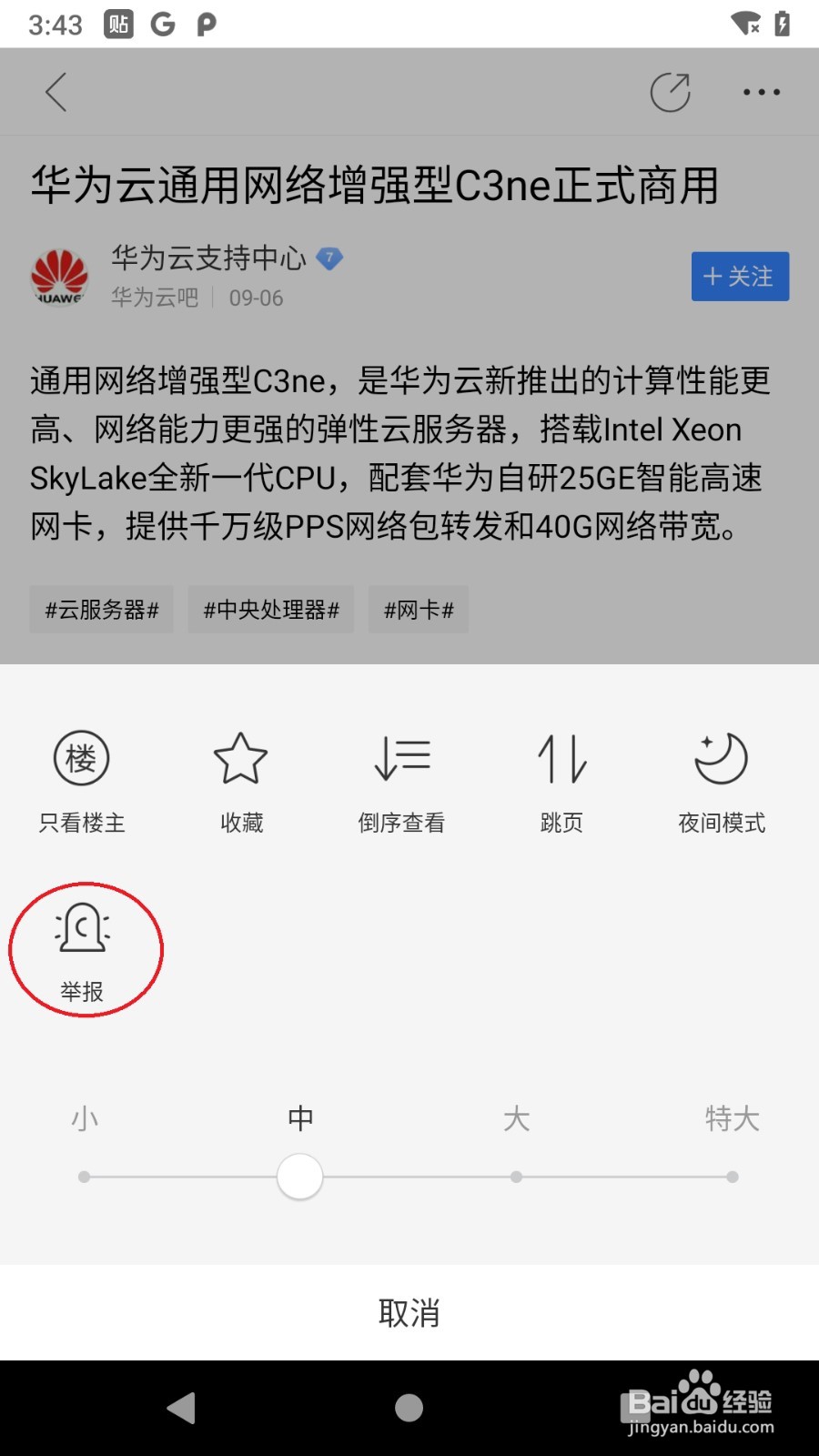Open the share icon in top bar
The height and width of the screenshot is (1456, 819).
coord(671,91)
